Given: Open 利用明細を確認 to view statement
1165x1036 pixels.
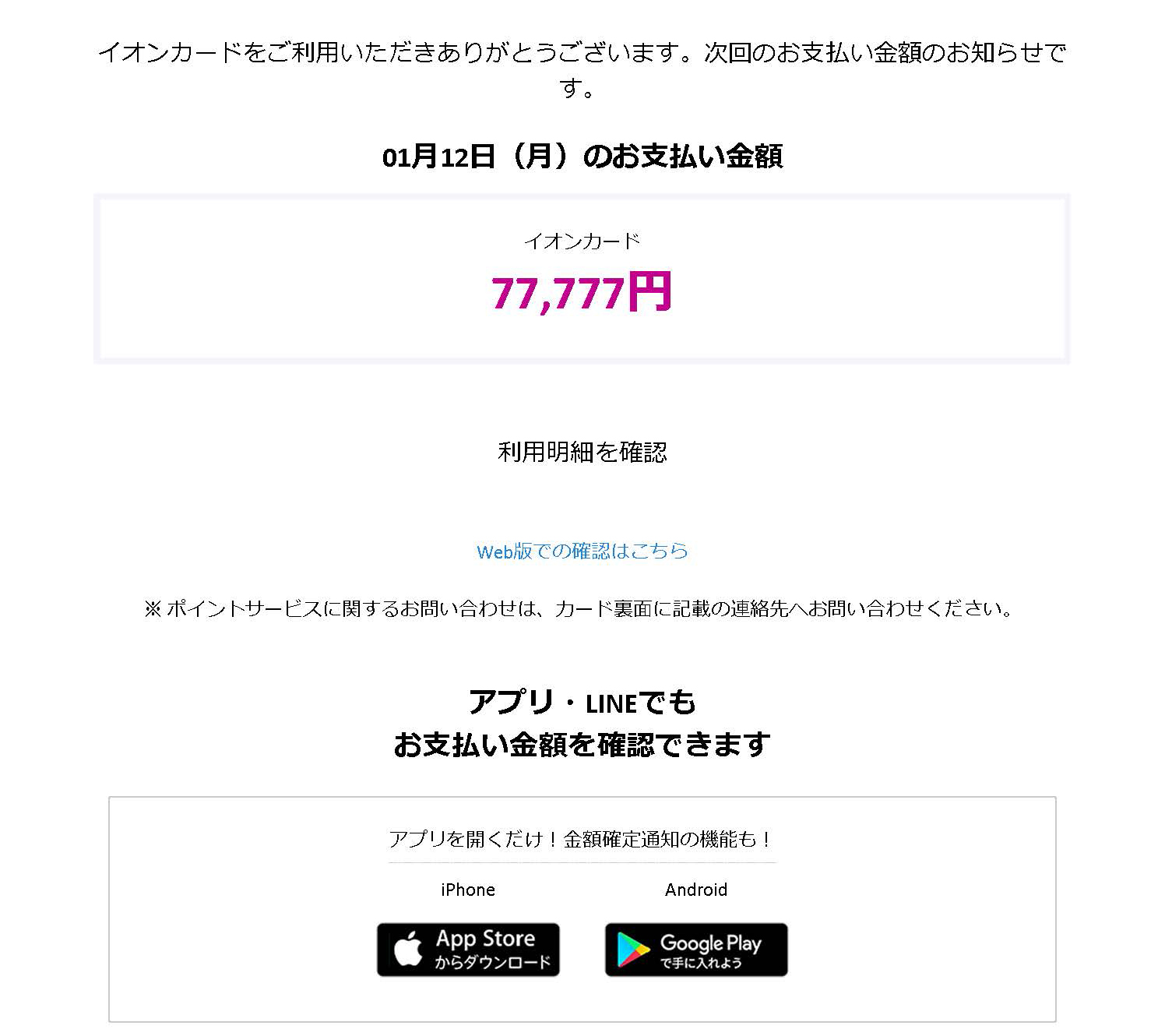Looking at the screenshot, I should [x=582, y=452].
